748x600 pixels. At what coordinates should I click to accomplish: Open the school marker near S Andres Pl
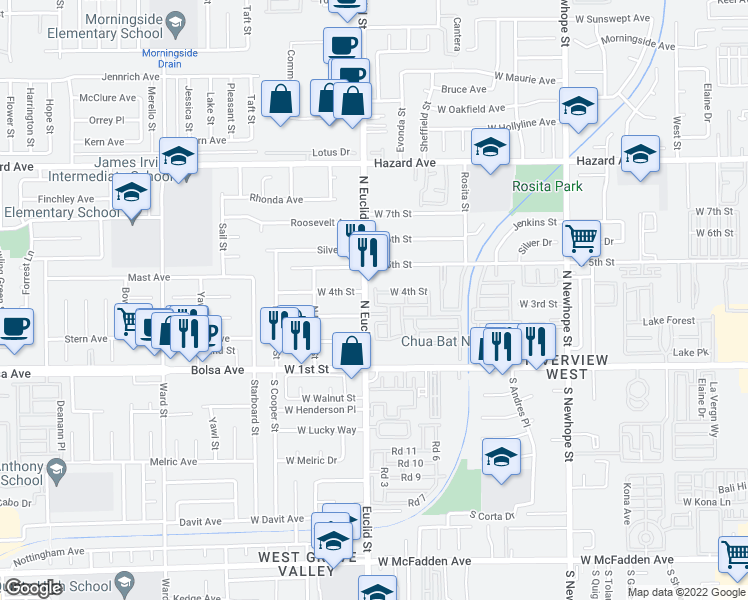[x=501, y=456]
